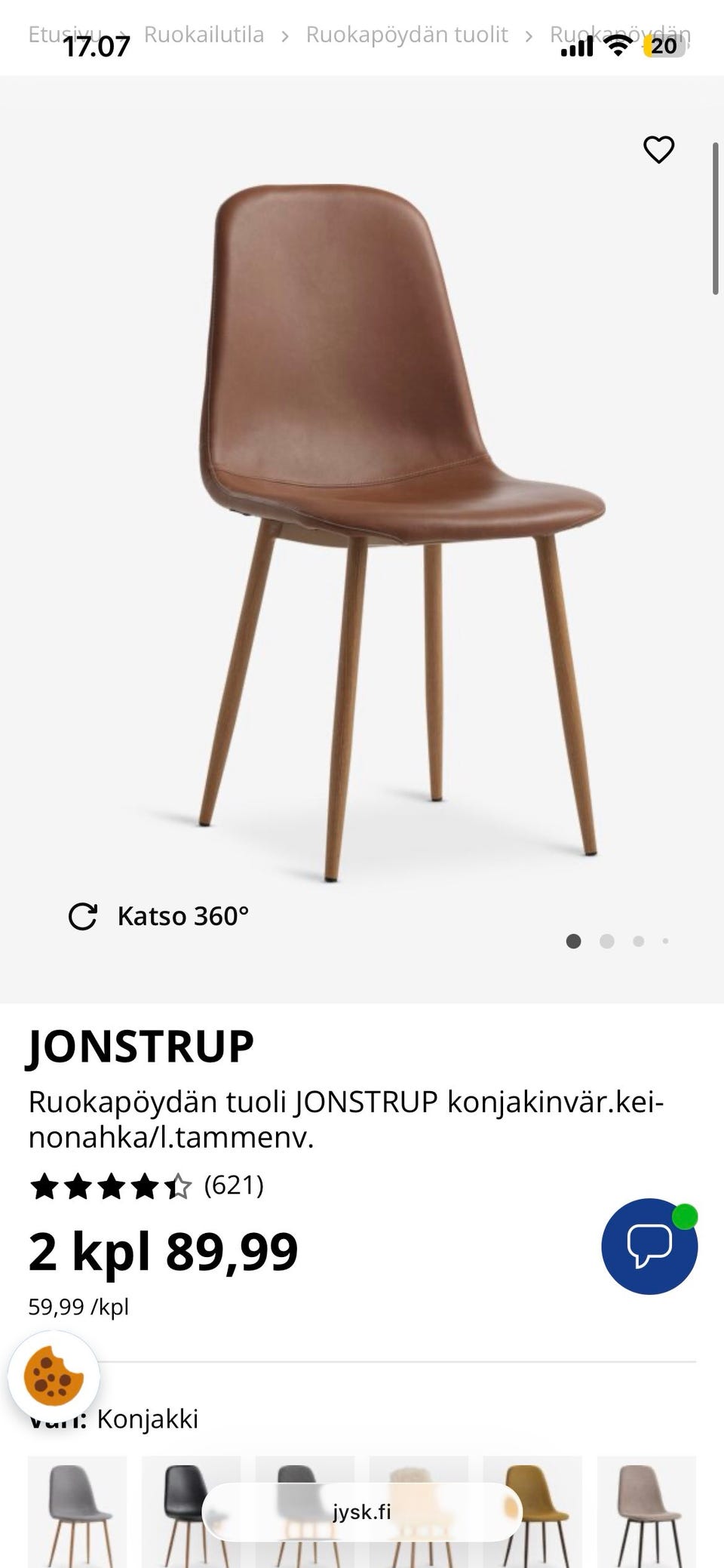This screenshot has width=724, height=1568.
Task: Tap the cellular signal bars icon
Action: point(576,47)
